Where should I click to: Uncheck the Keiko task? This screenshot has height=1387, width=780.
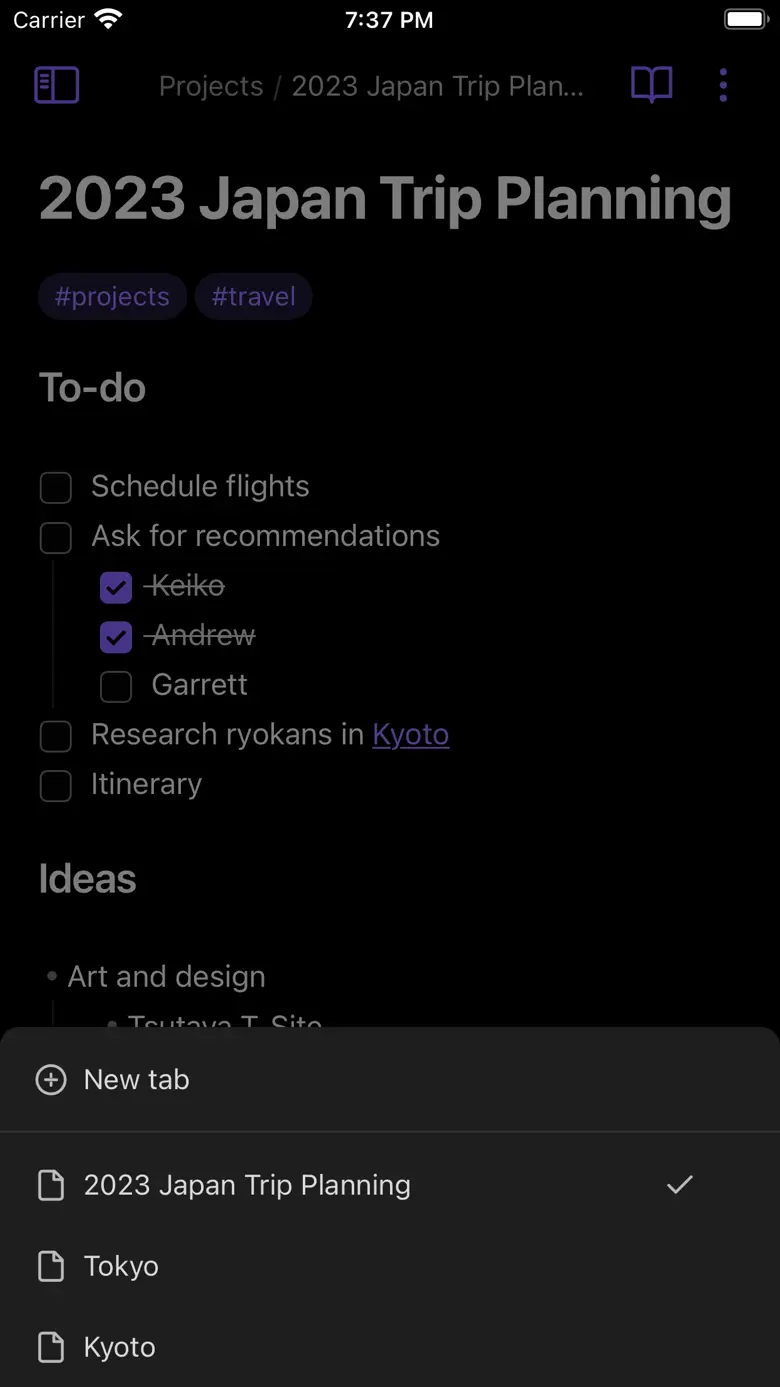pyautogui.click(x=116, y=588)
